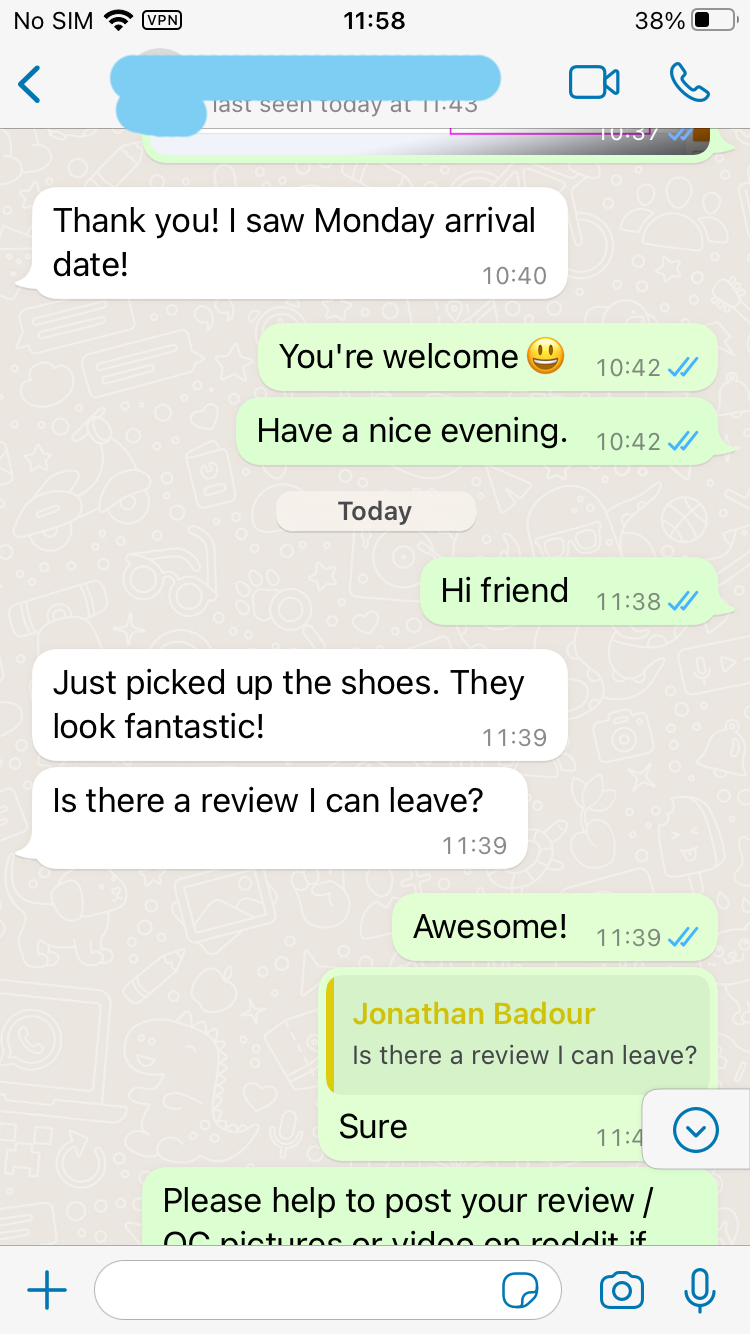Viewport: 750px width, 1334px height.
Task: Open the sticker picker
Action: (x=518, y=1292)
